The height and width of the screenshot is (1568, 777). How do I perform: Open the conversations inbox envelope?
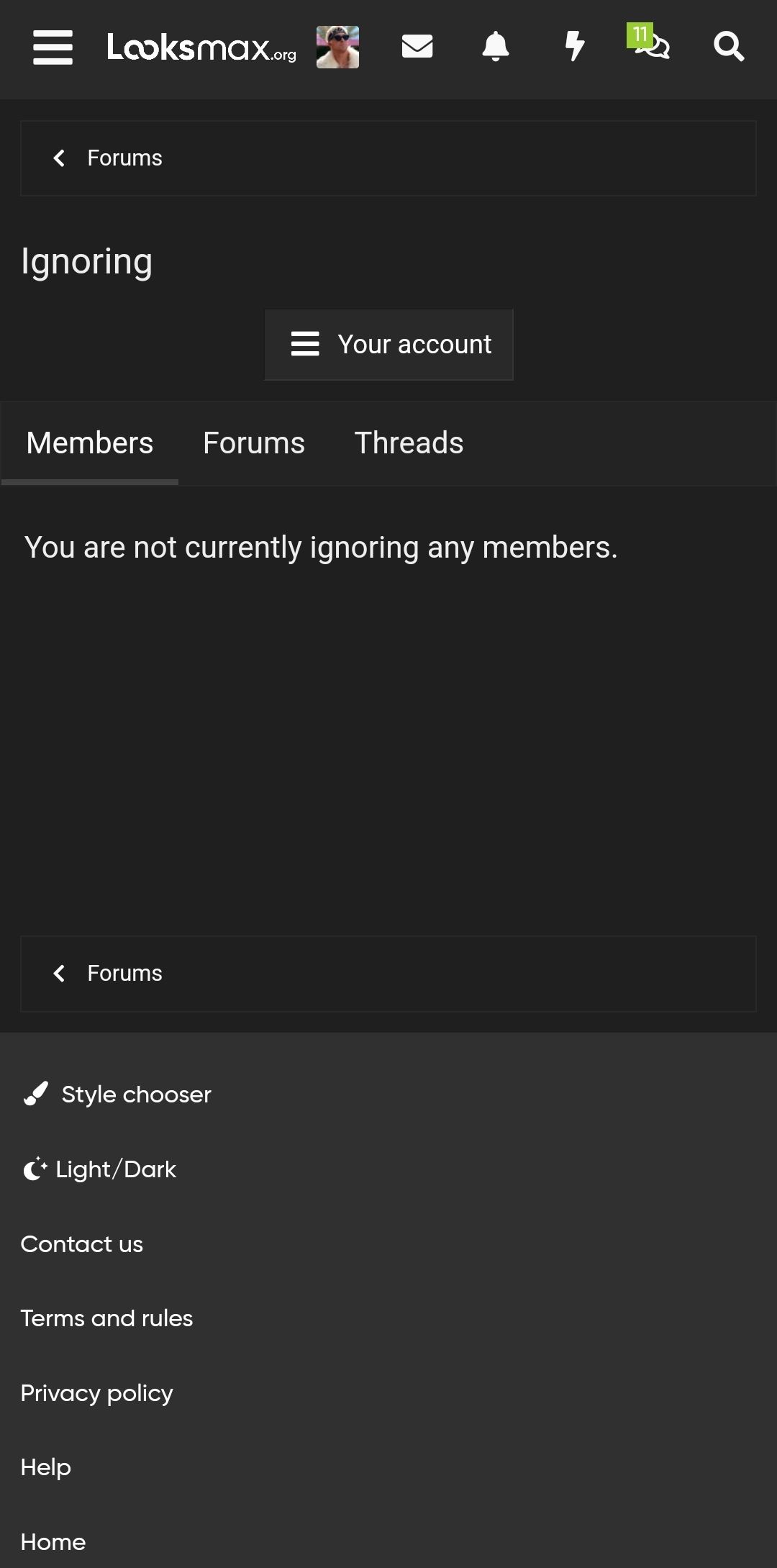click(417, 47)
